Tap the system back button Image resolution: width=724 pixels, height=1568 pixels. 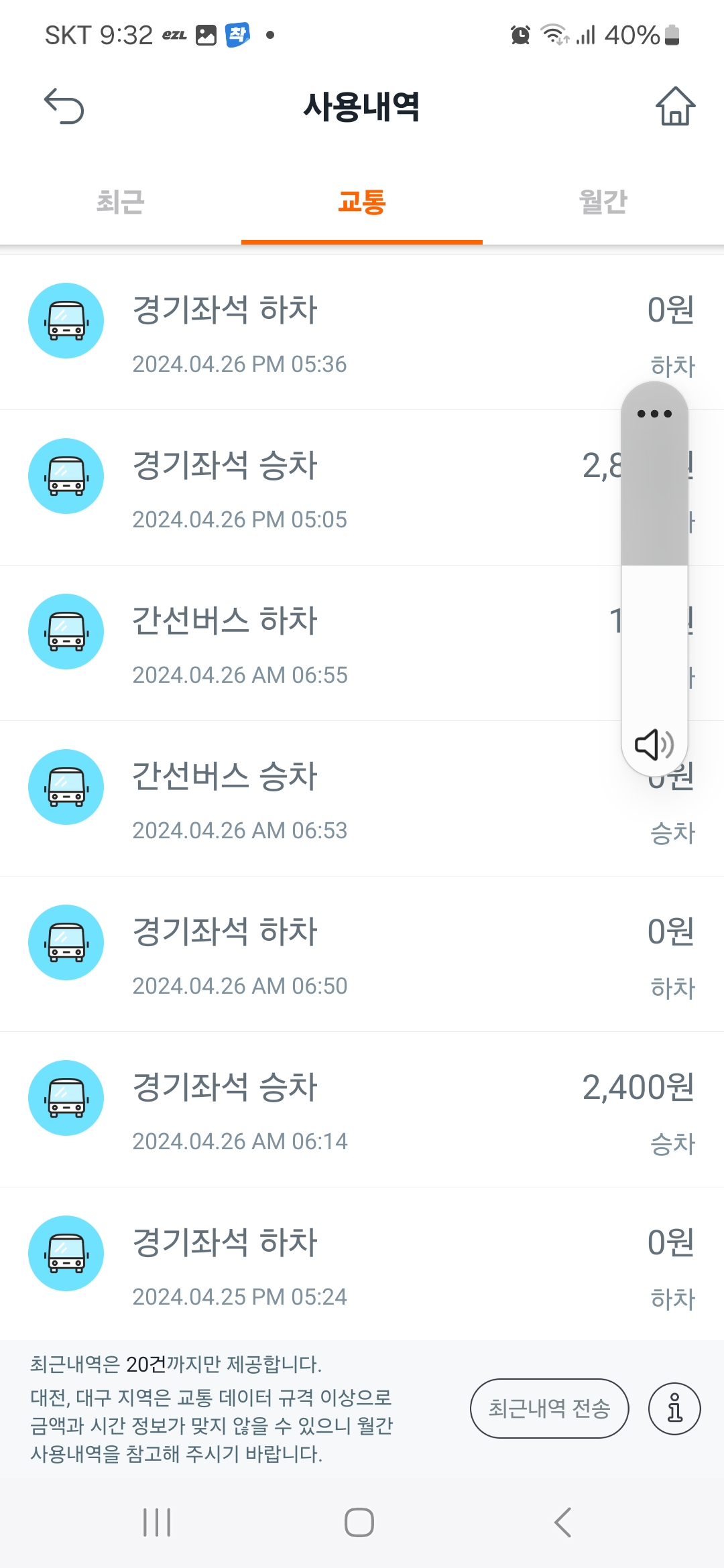563,1522
